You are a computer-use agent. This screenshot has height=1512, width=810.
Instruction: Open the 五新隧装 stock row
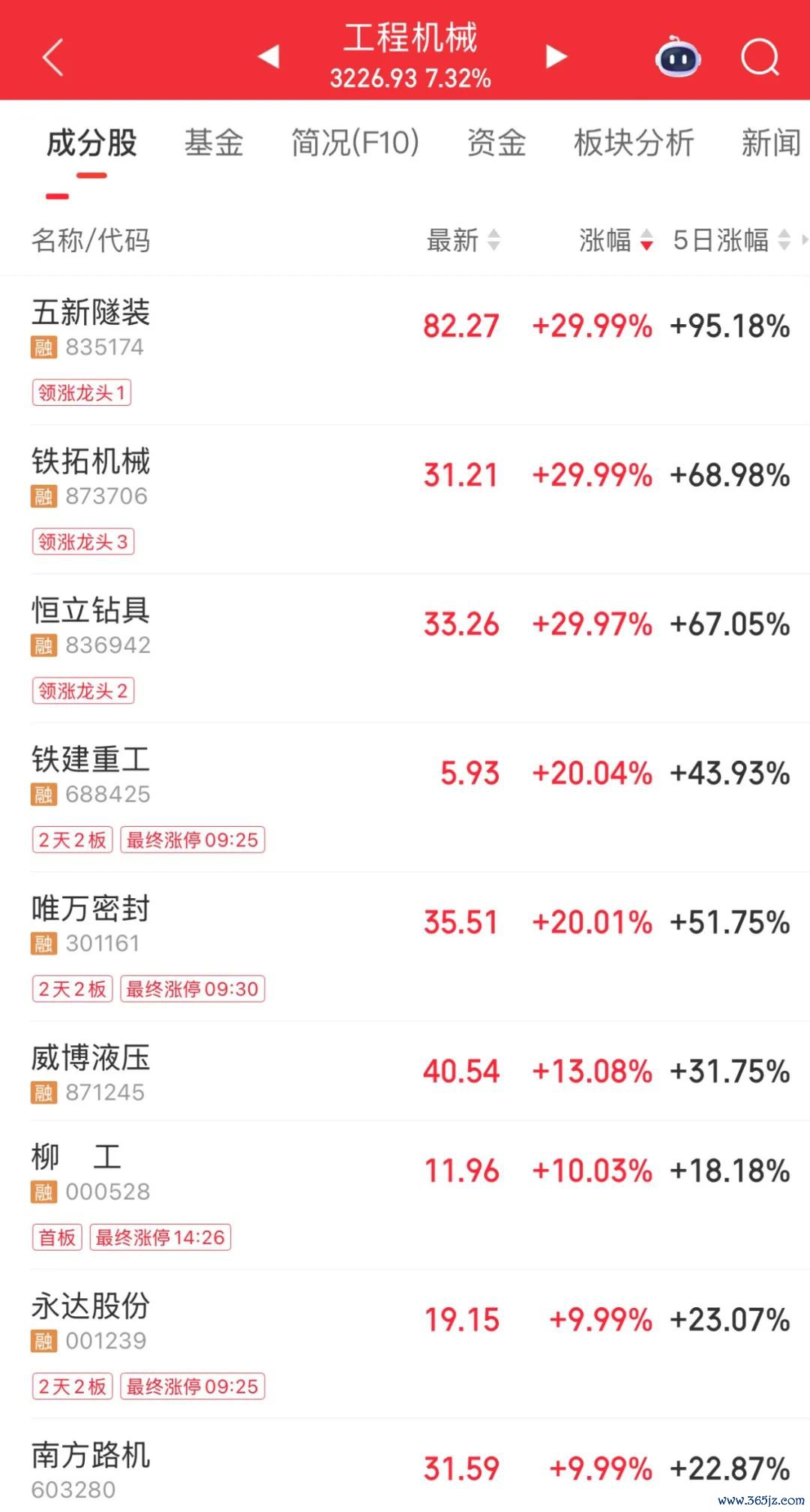point(405,350)
